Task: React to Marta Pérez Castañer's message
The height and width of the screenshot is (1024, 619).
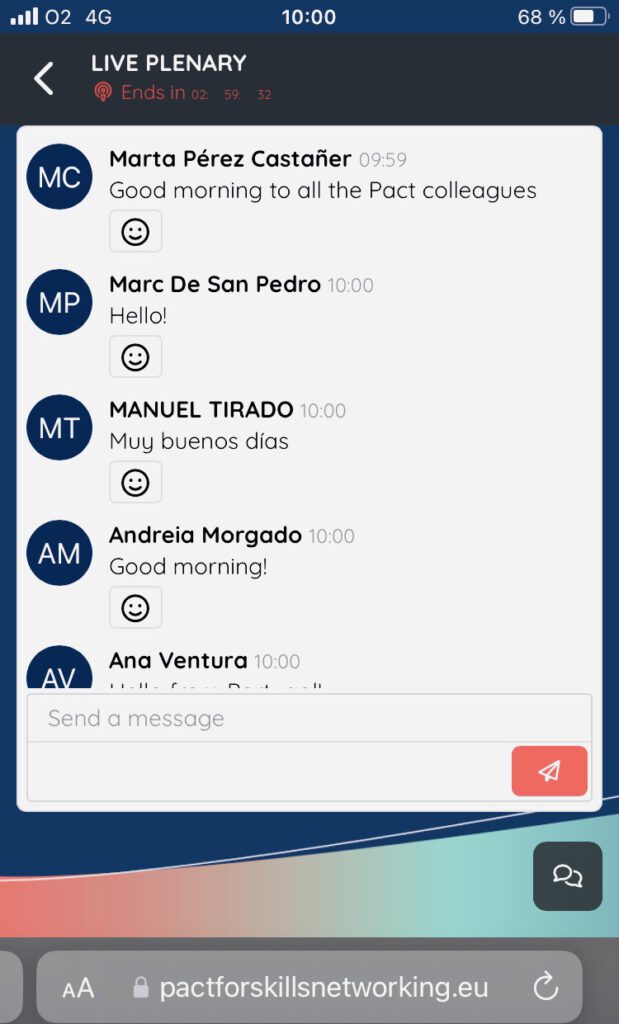Action: [x=135, y=232]
